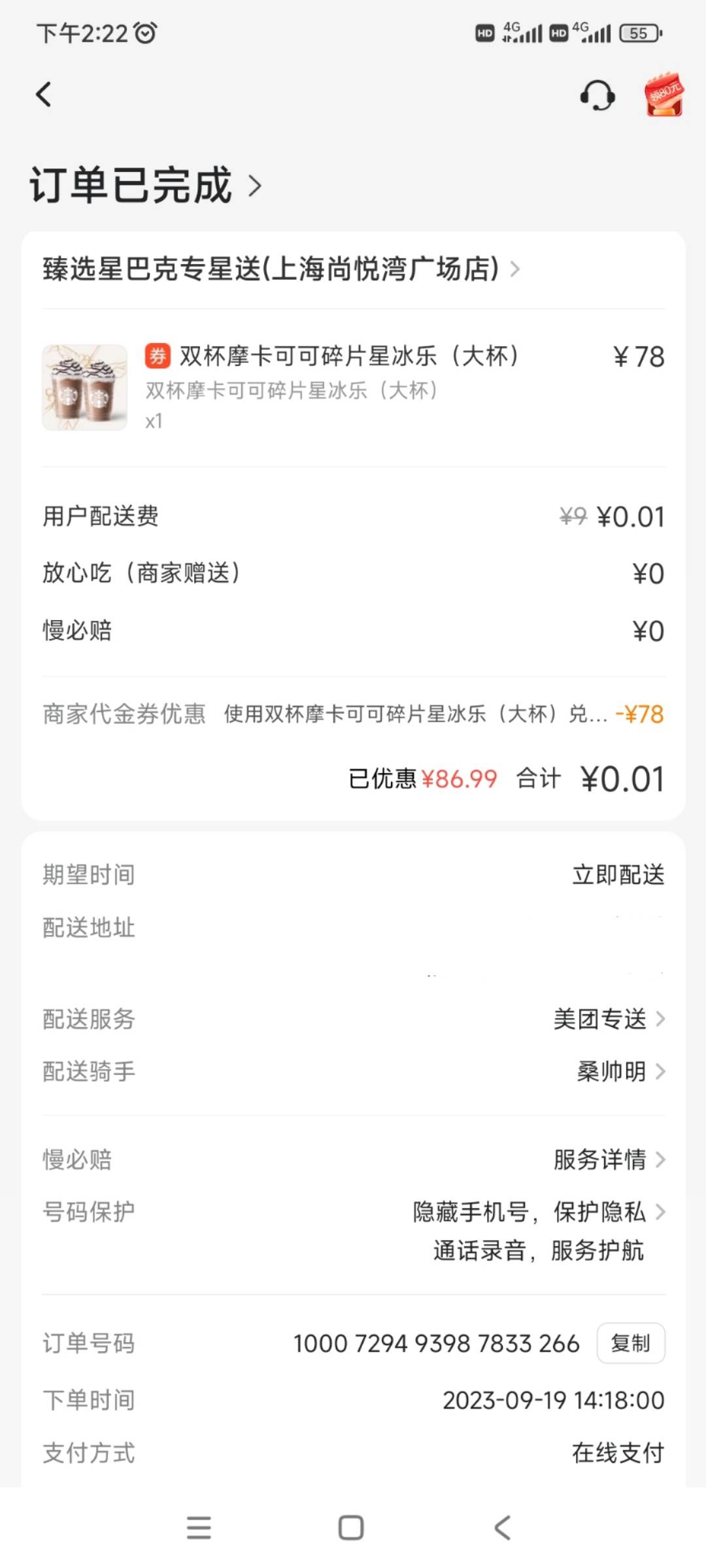706x1568 pixels.
Task: Contact customer service via headset icon
Action: tap(597, 95)
